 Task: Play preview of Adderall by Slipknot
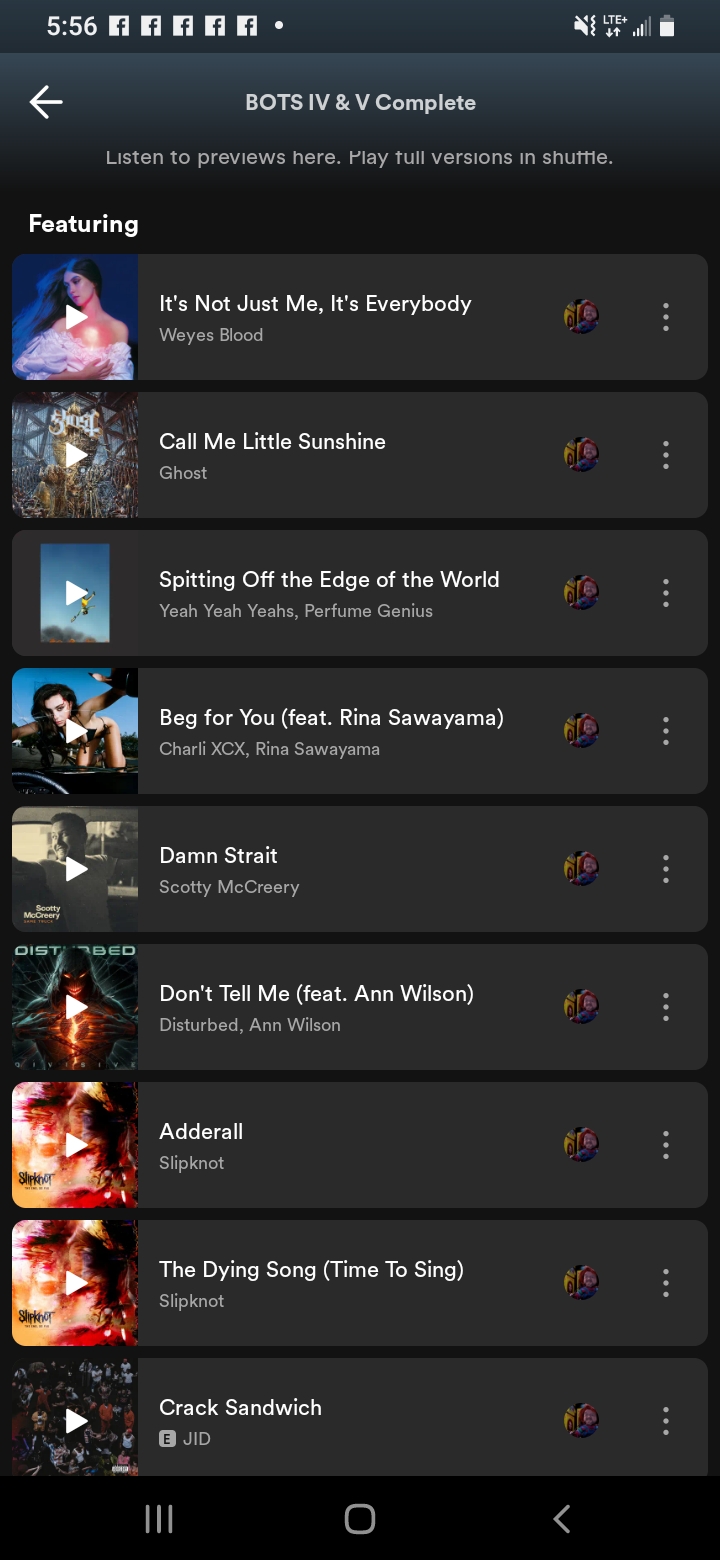[x=76, y=1145]
